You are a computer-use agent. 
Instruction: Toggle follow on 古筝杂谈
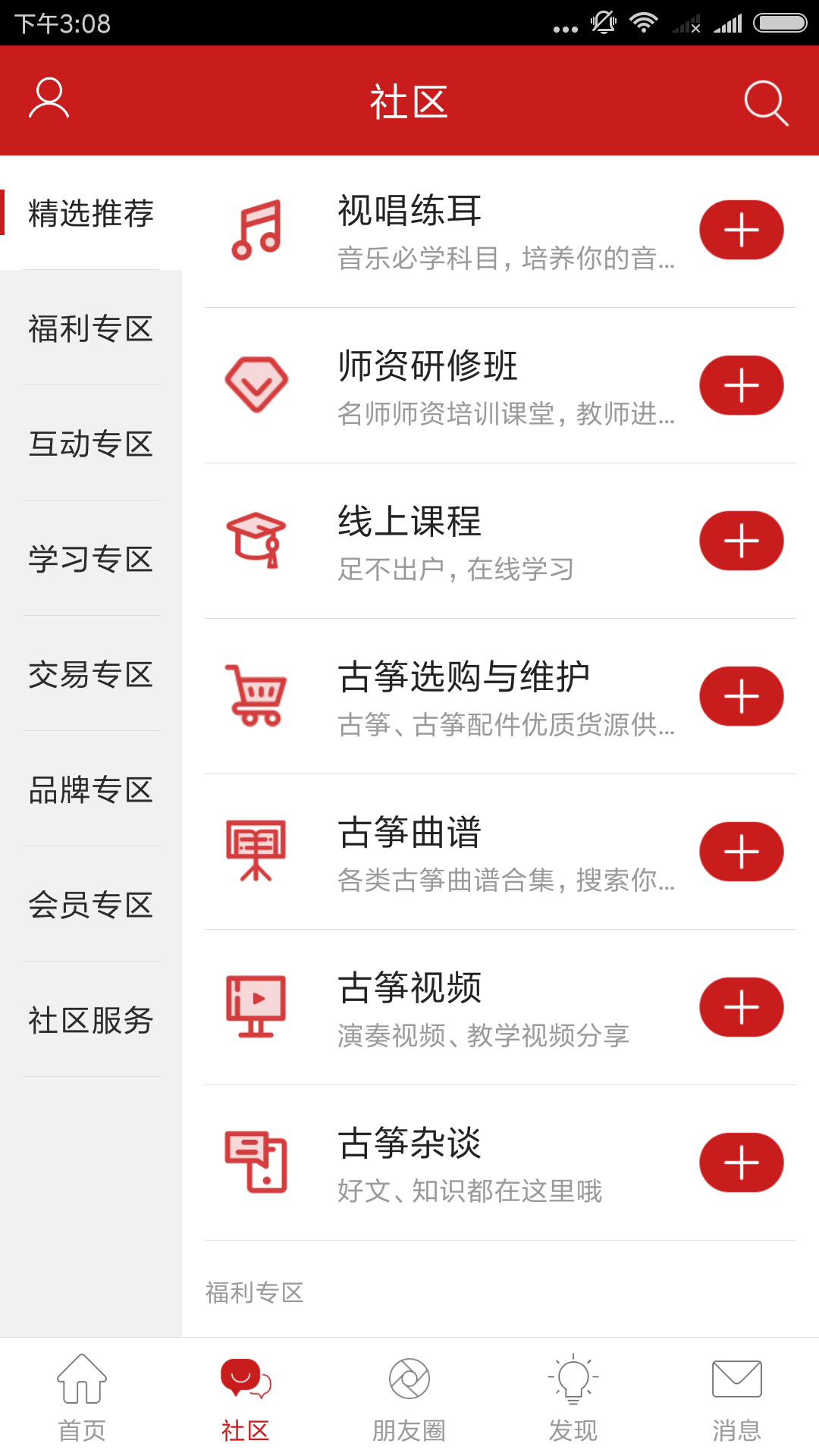(x=741, y=1162)
